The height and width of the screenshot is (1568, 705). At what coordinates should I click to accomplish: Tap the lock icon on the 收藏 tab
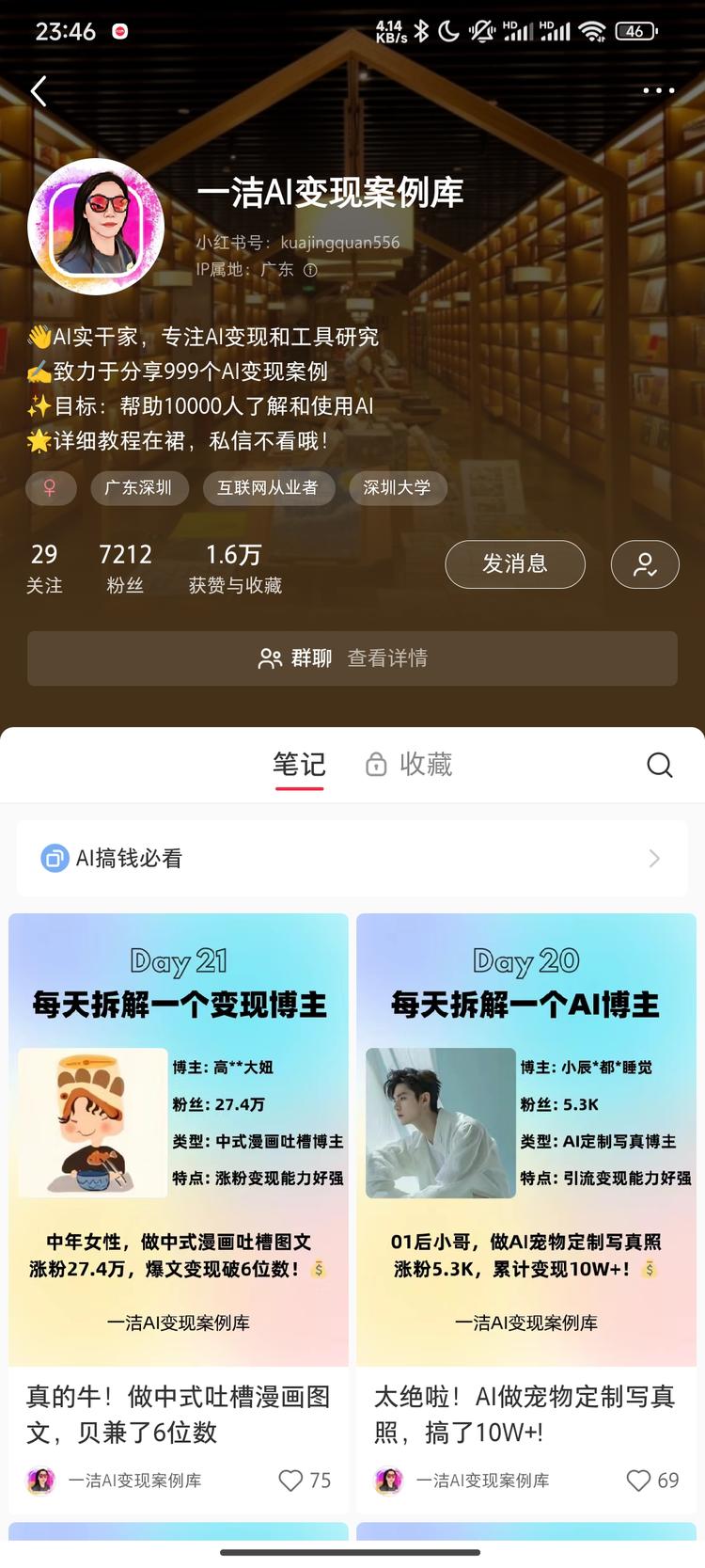click(x=377, y=765)
